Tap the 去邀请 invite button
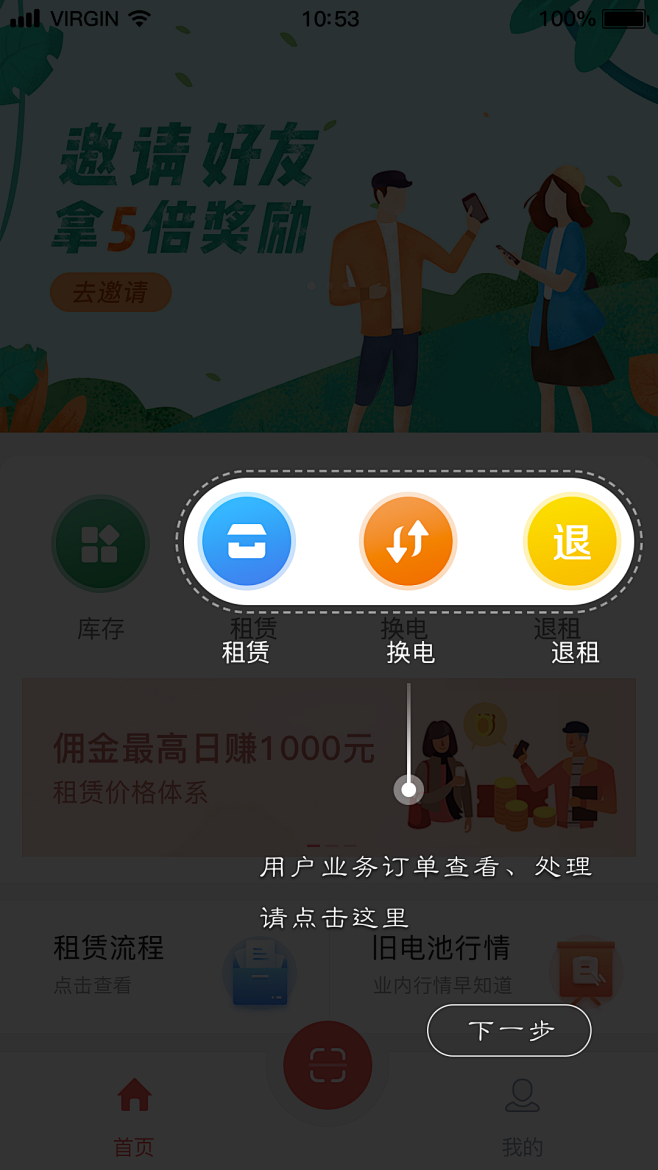 coord(110,292)
